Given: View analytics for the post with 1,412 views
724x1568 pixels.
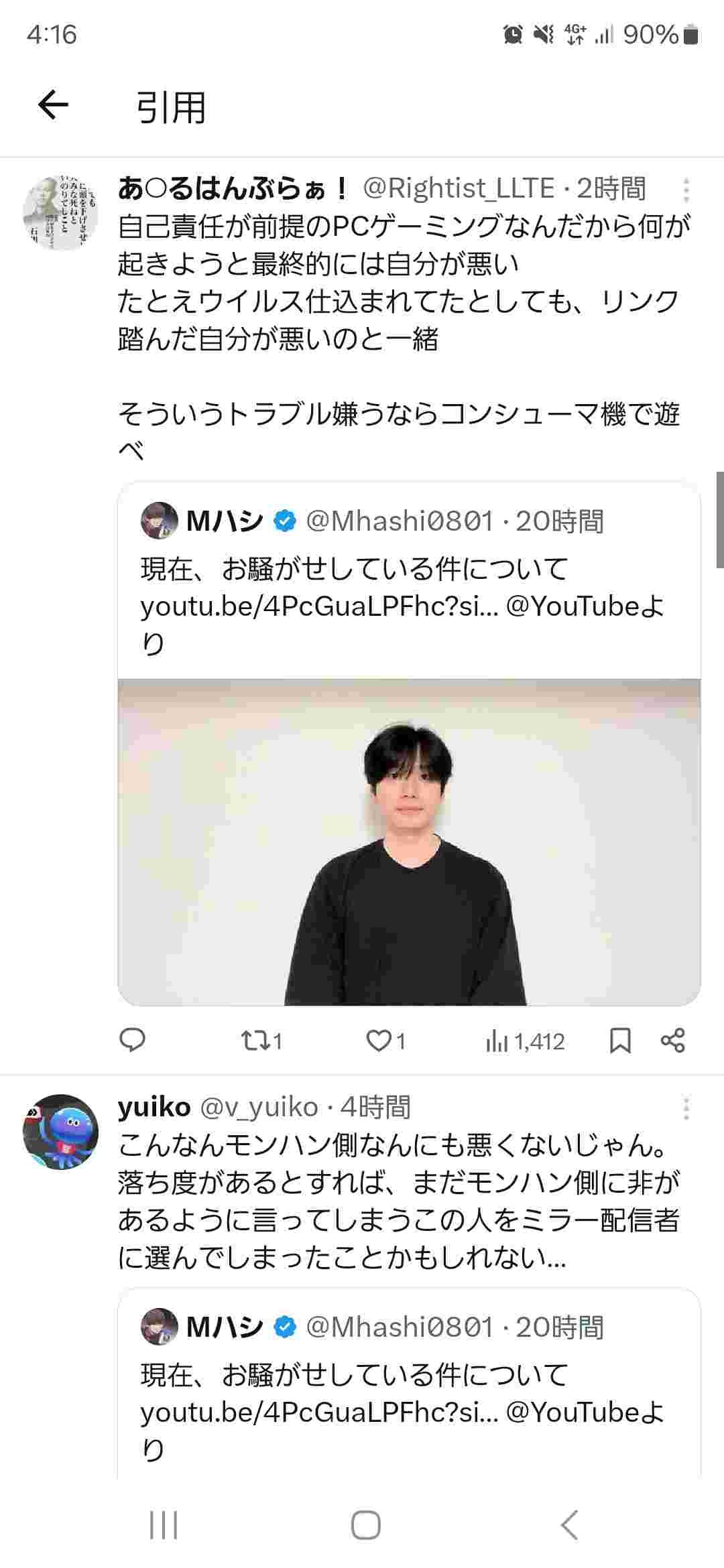Looking at the screenshot, I should 525,1041.
